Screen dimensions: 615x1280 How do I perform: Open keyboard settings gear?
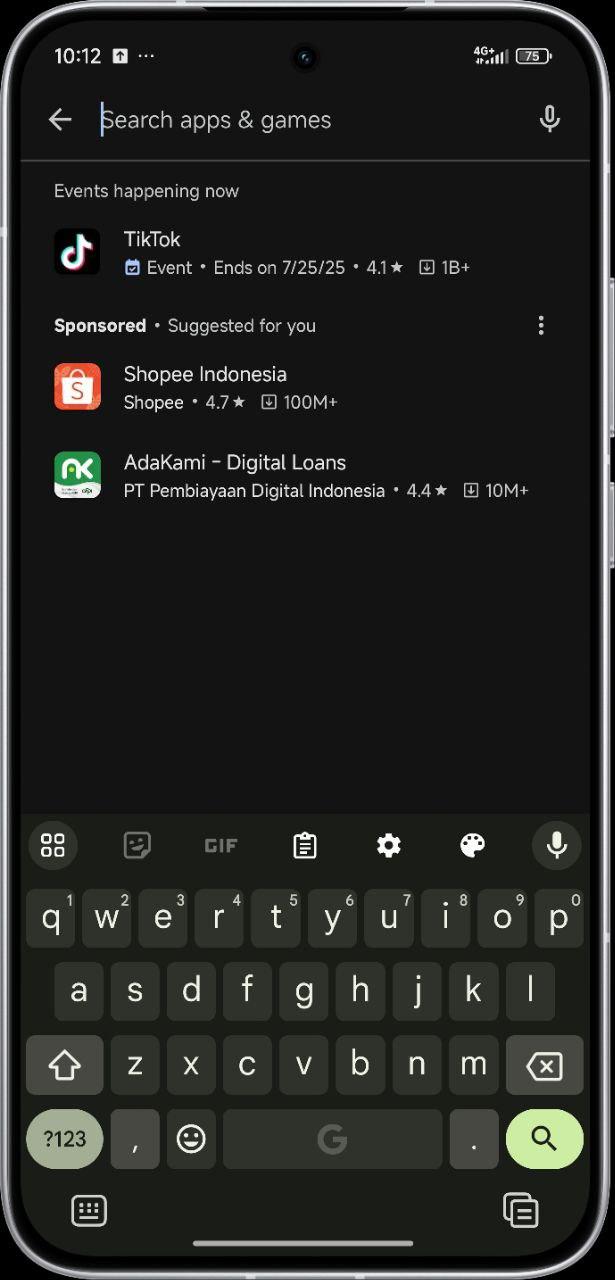389,846
